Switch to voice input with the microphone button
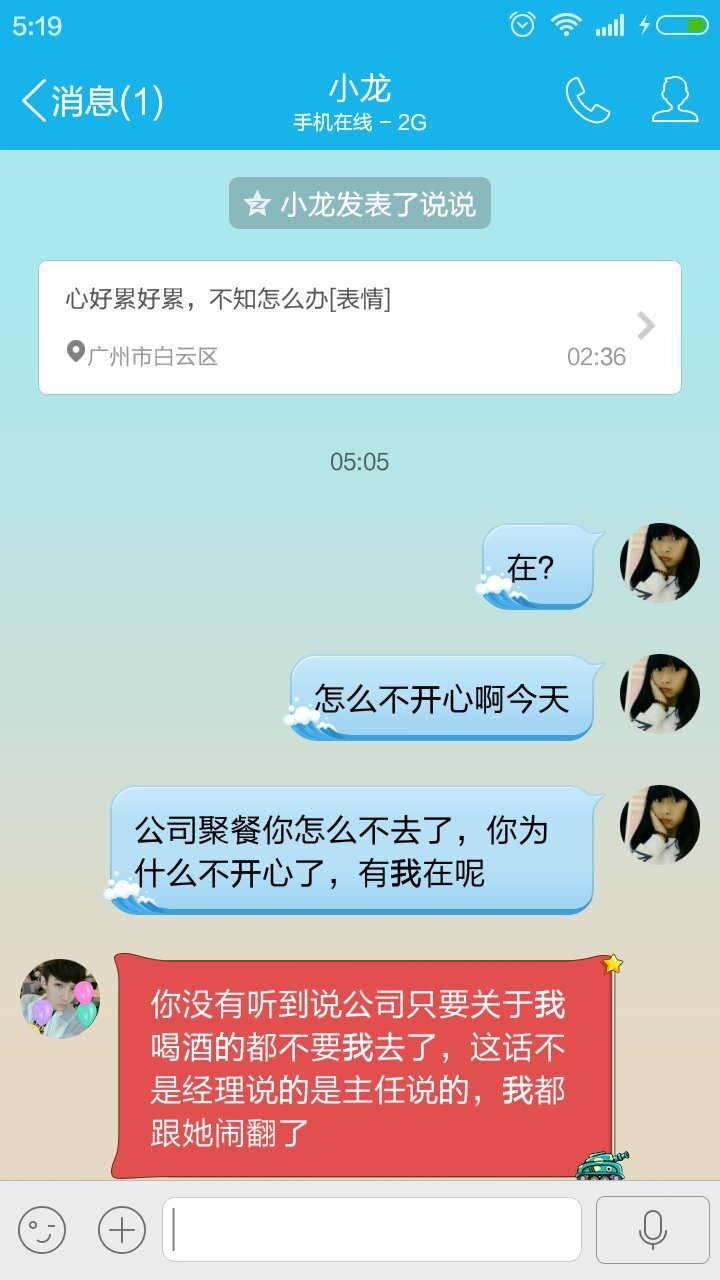720x1280 pixels. coord(652,1229)
